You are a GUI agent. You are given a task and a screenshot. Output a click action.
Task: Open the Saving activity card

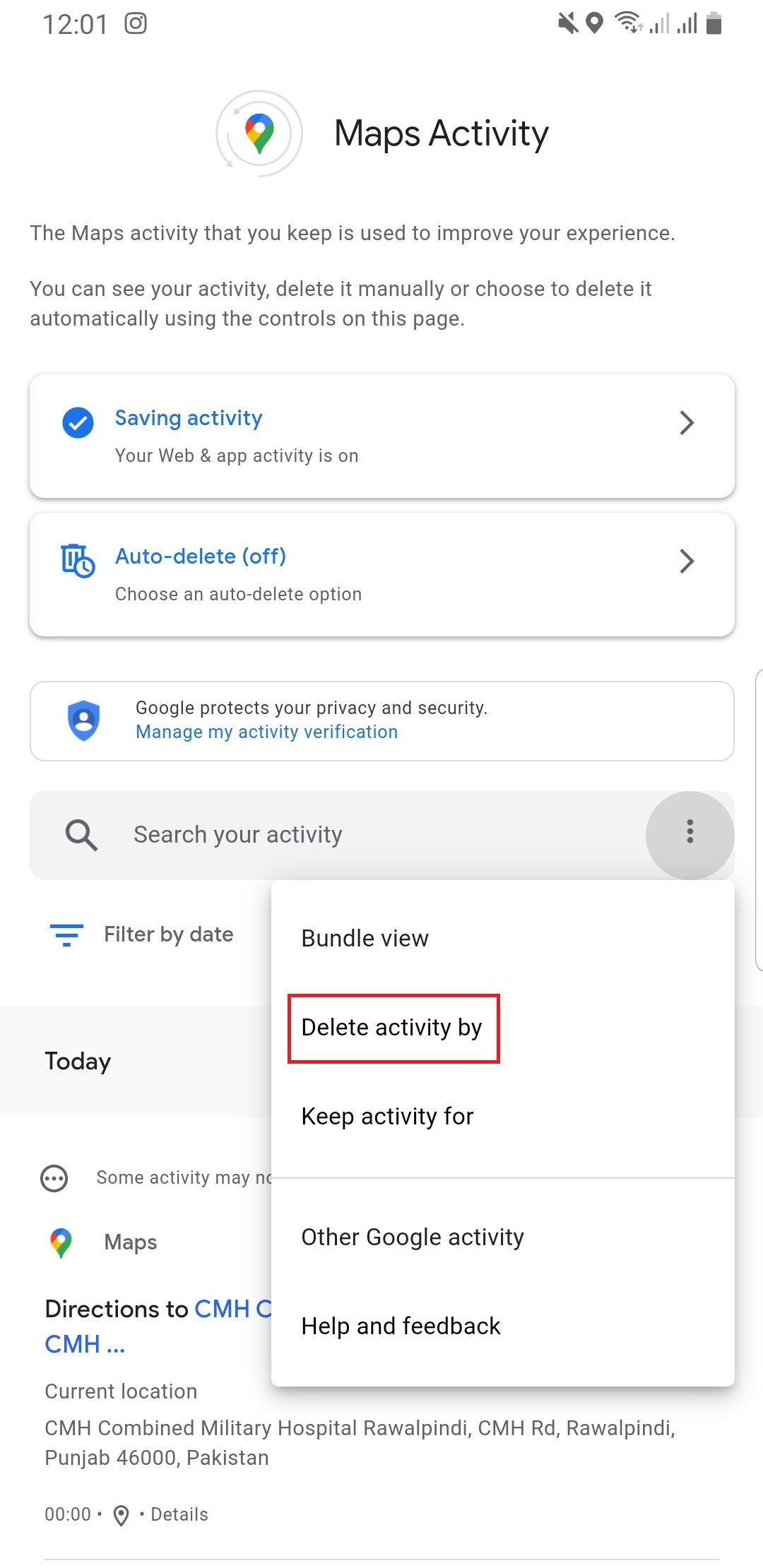[381, 436]
